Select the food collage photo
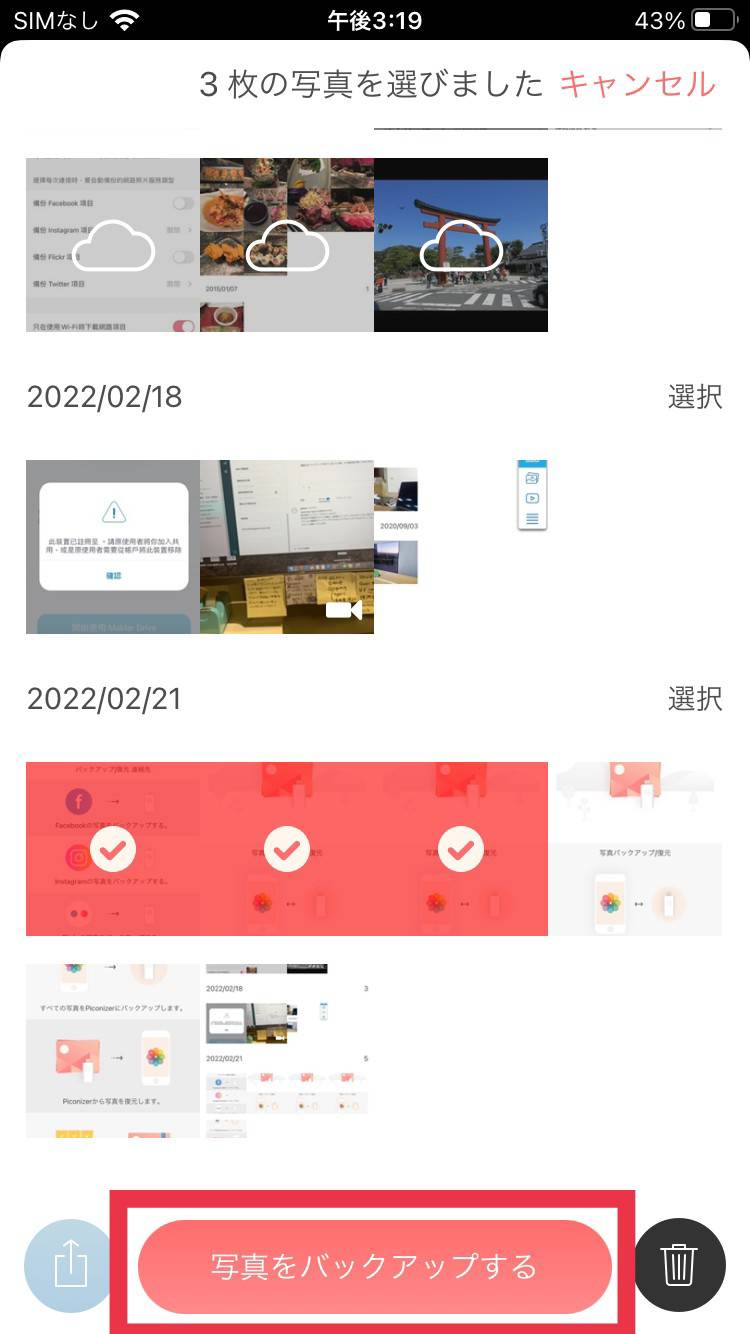 tap(287, 245)
